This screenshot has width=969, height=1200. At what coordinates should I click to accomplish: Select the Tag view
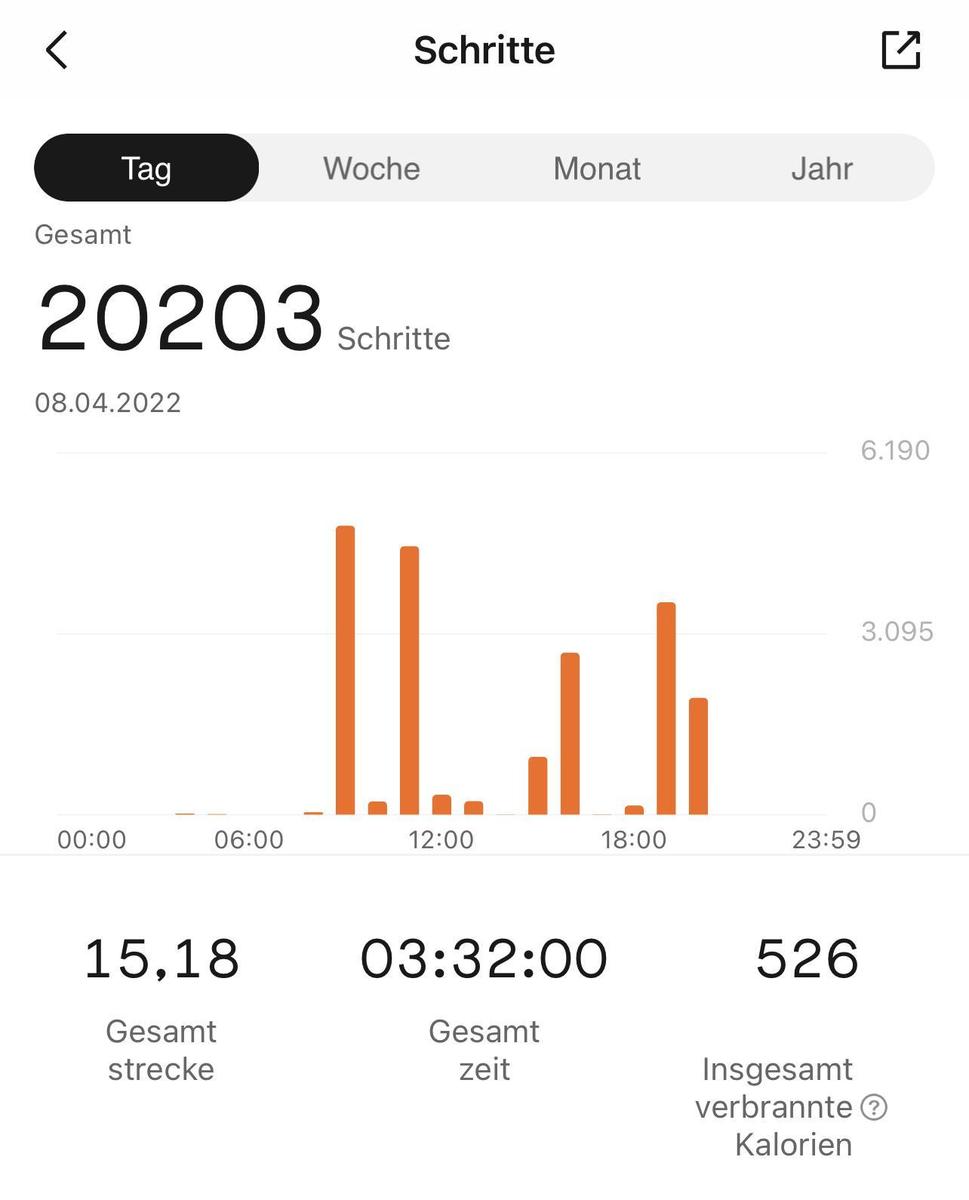pos(146,168)
